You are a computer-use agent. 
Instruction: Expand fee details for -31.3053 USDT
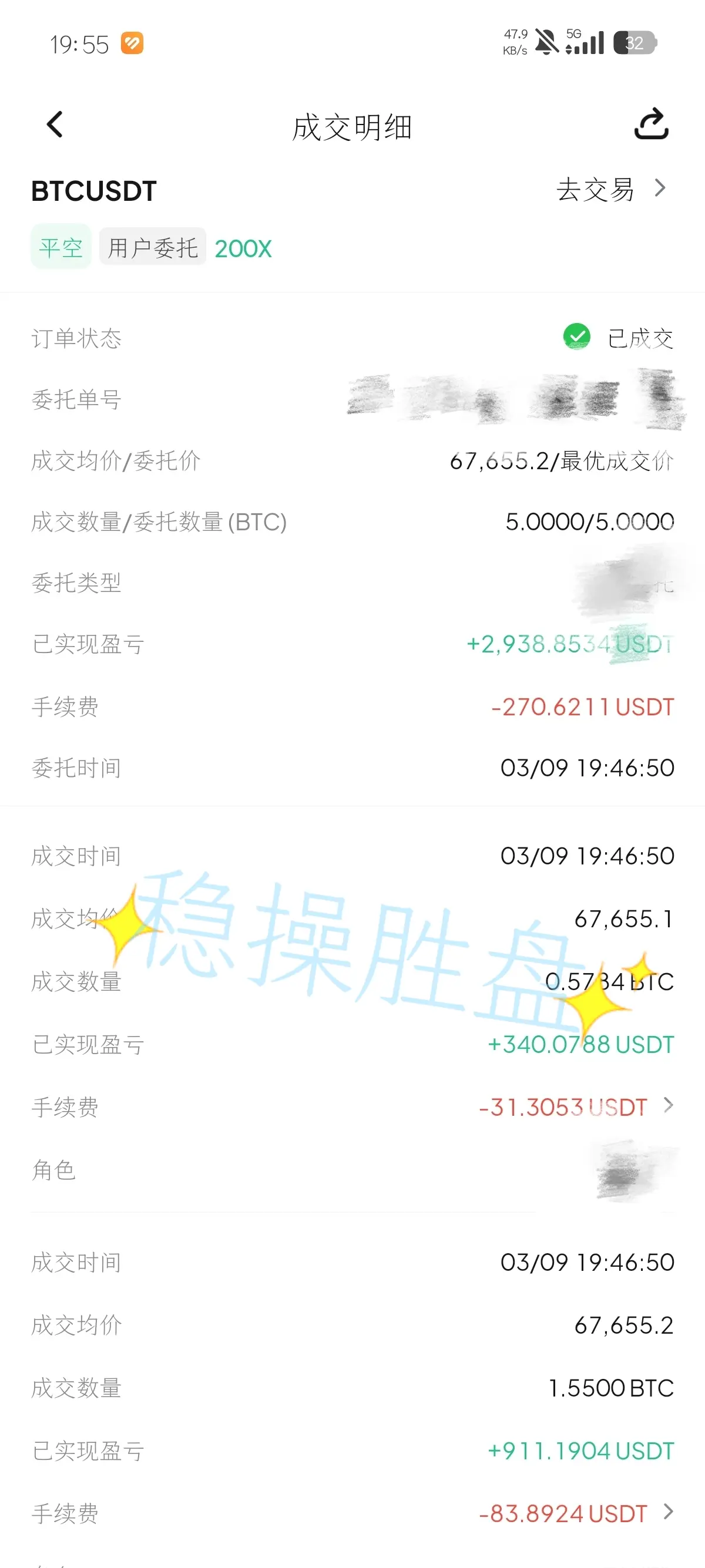tap(668, 1105)
